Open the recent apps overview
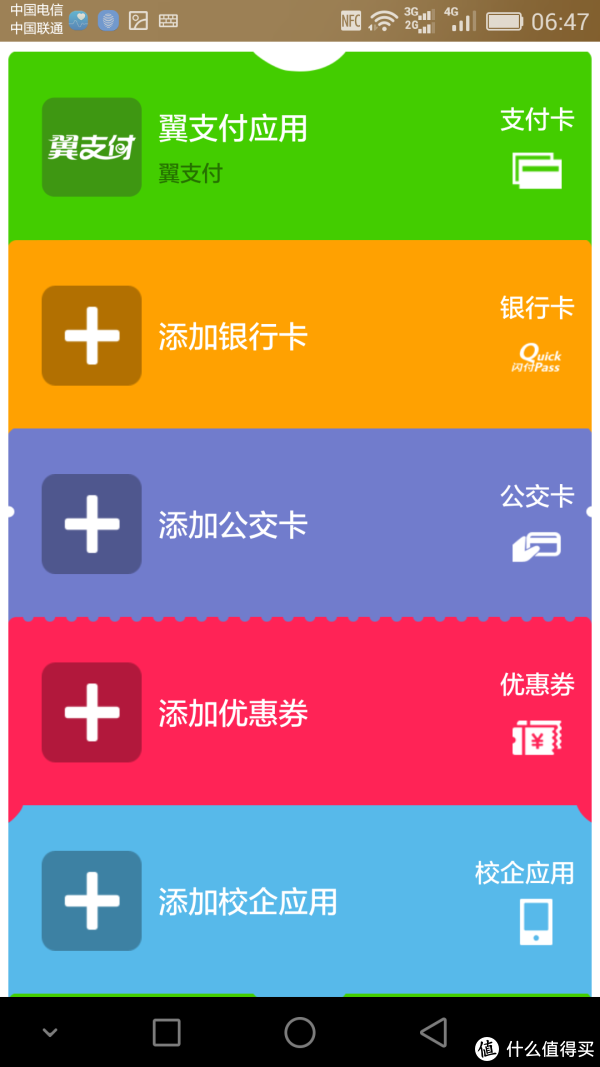600x1067 pixels. point(166,1032)
